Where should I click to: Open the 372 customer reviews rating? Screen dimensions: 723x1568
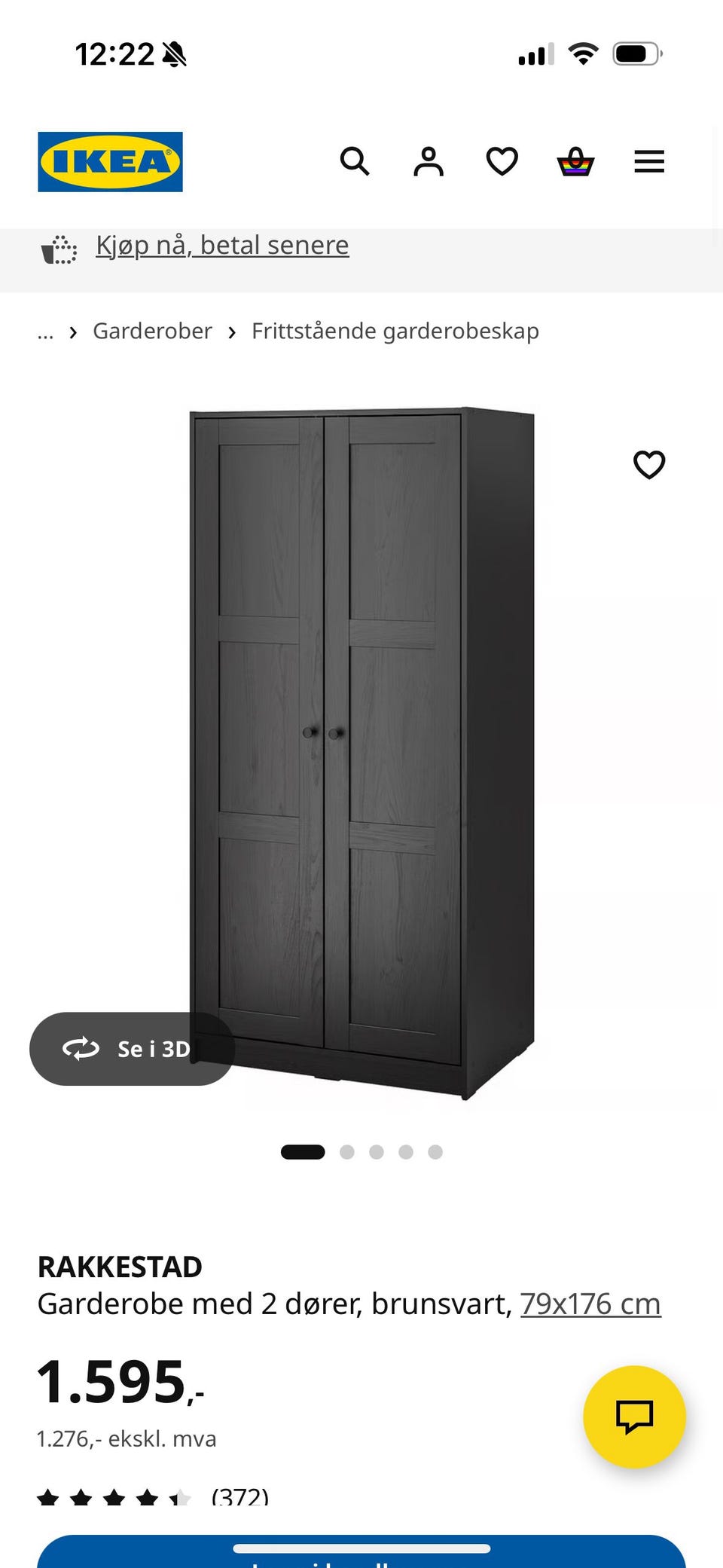pos(153,1496)
